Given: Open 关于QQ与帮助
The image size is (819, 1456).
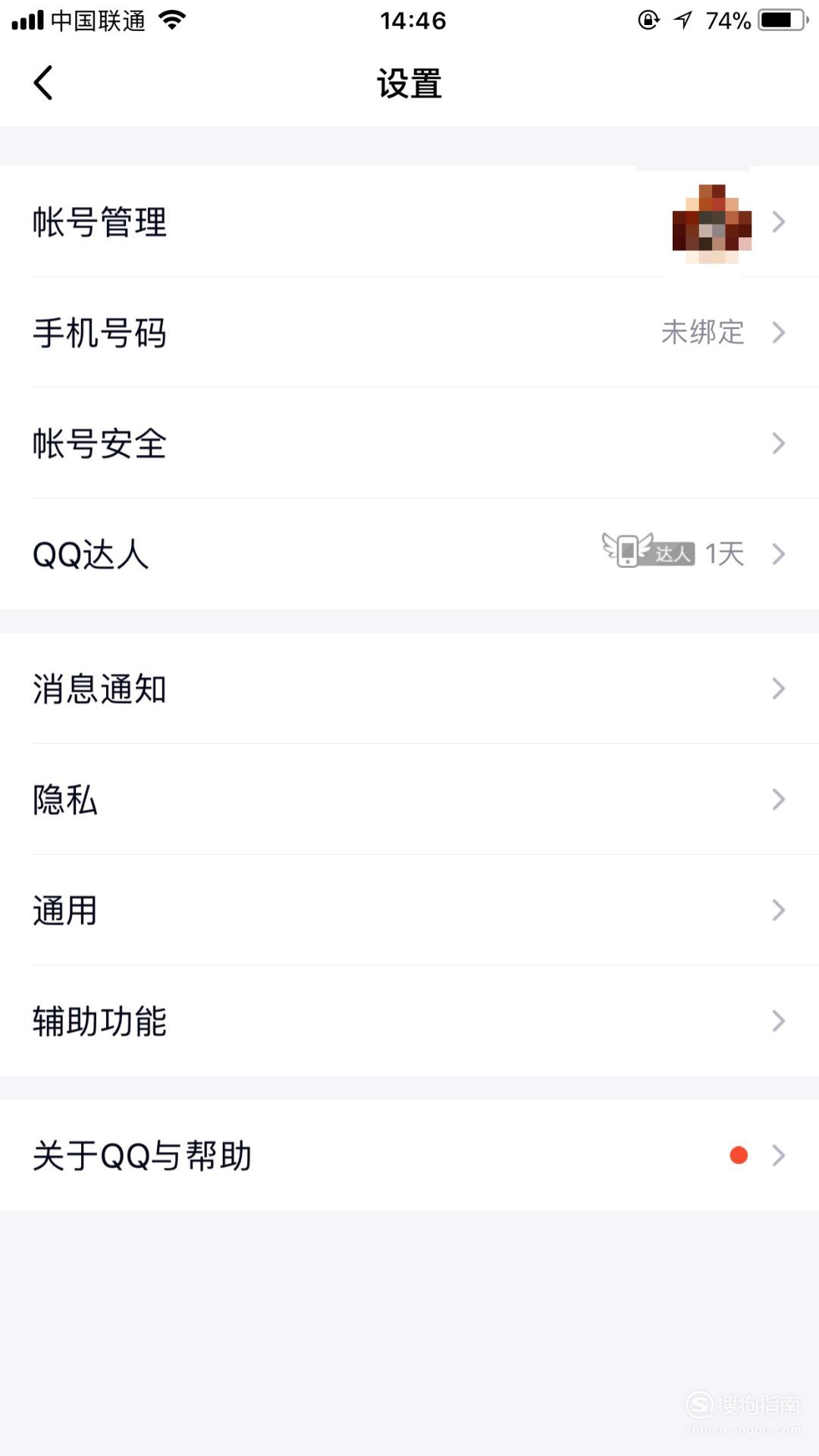Looking at the screenshot, I should pos(409,1155).
